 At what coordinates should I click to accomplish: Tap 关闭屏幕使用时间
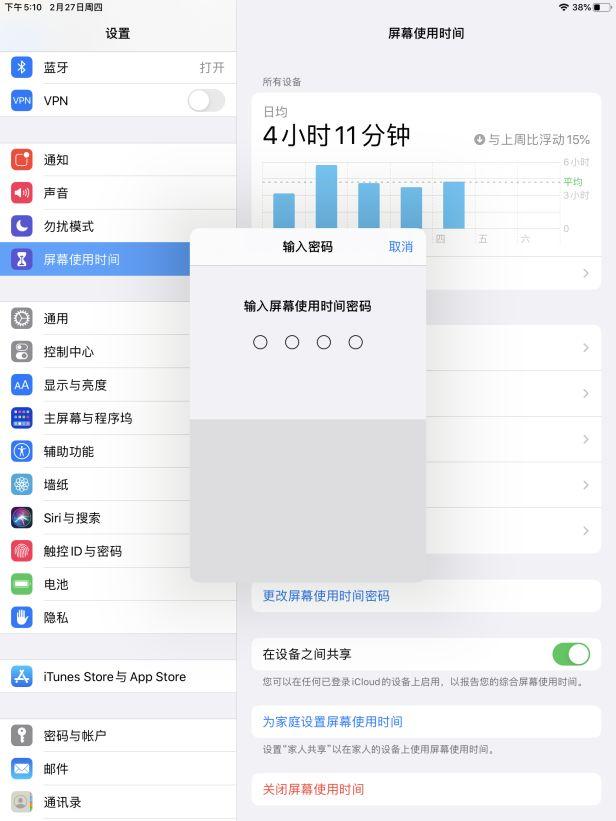coord(313,789)
